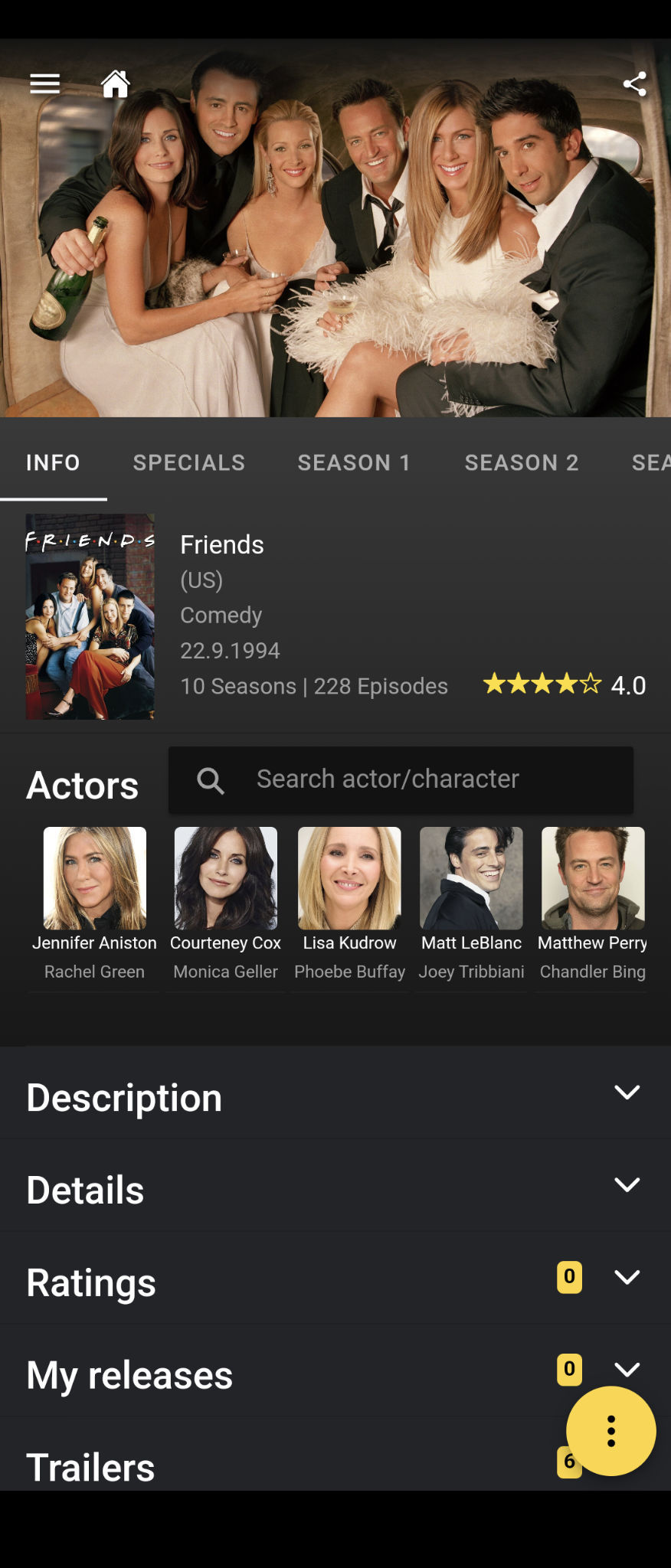This screenshot has height=1568, width=671.
Task: Switch to the Specials tab
Action: pyautogui.click(x=189, y=462)
